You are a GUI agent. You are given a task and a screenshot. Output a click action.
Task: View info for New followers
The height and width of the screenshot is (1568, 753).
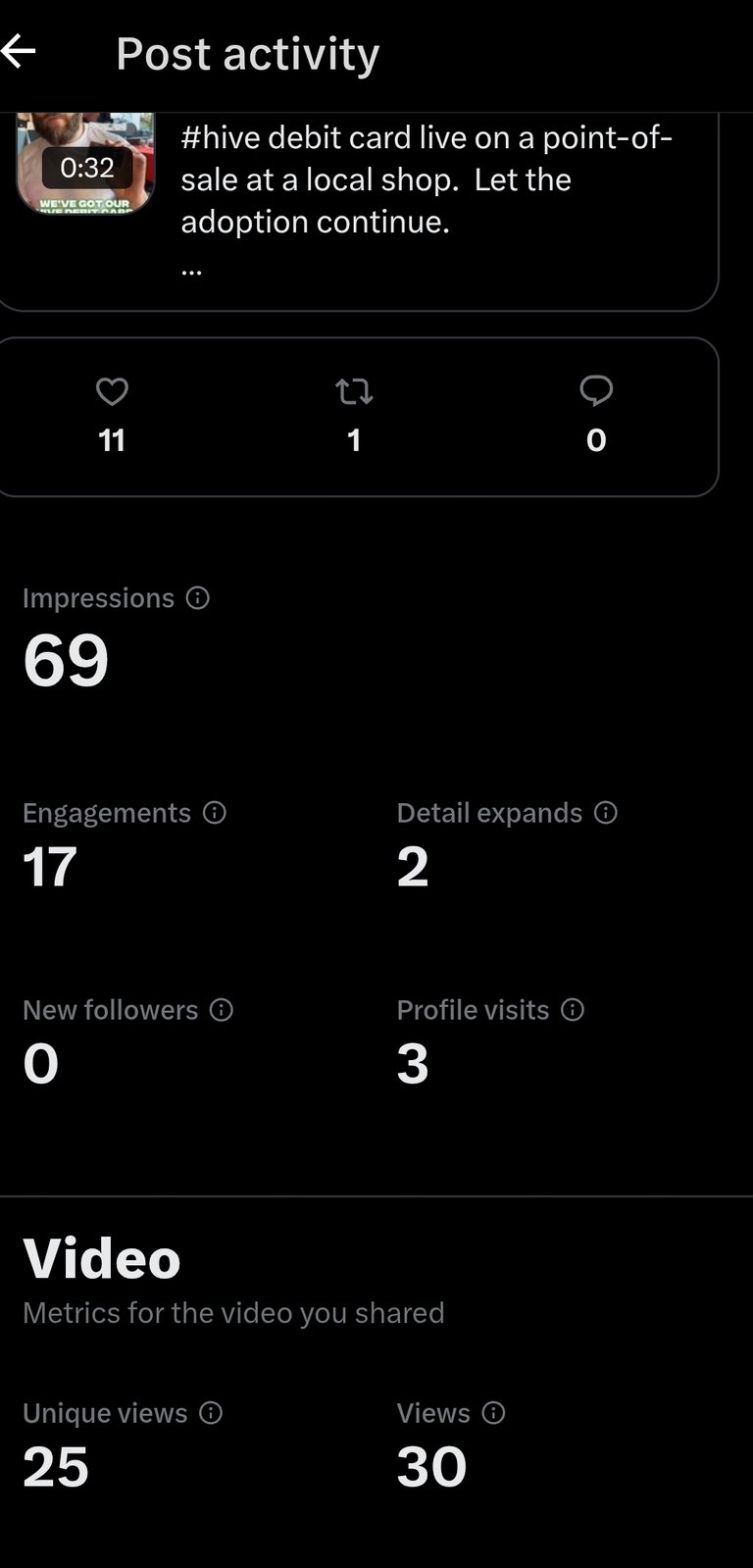coord(222,1010)
